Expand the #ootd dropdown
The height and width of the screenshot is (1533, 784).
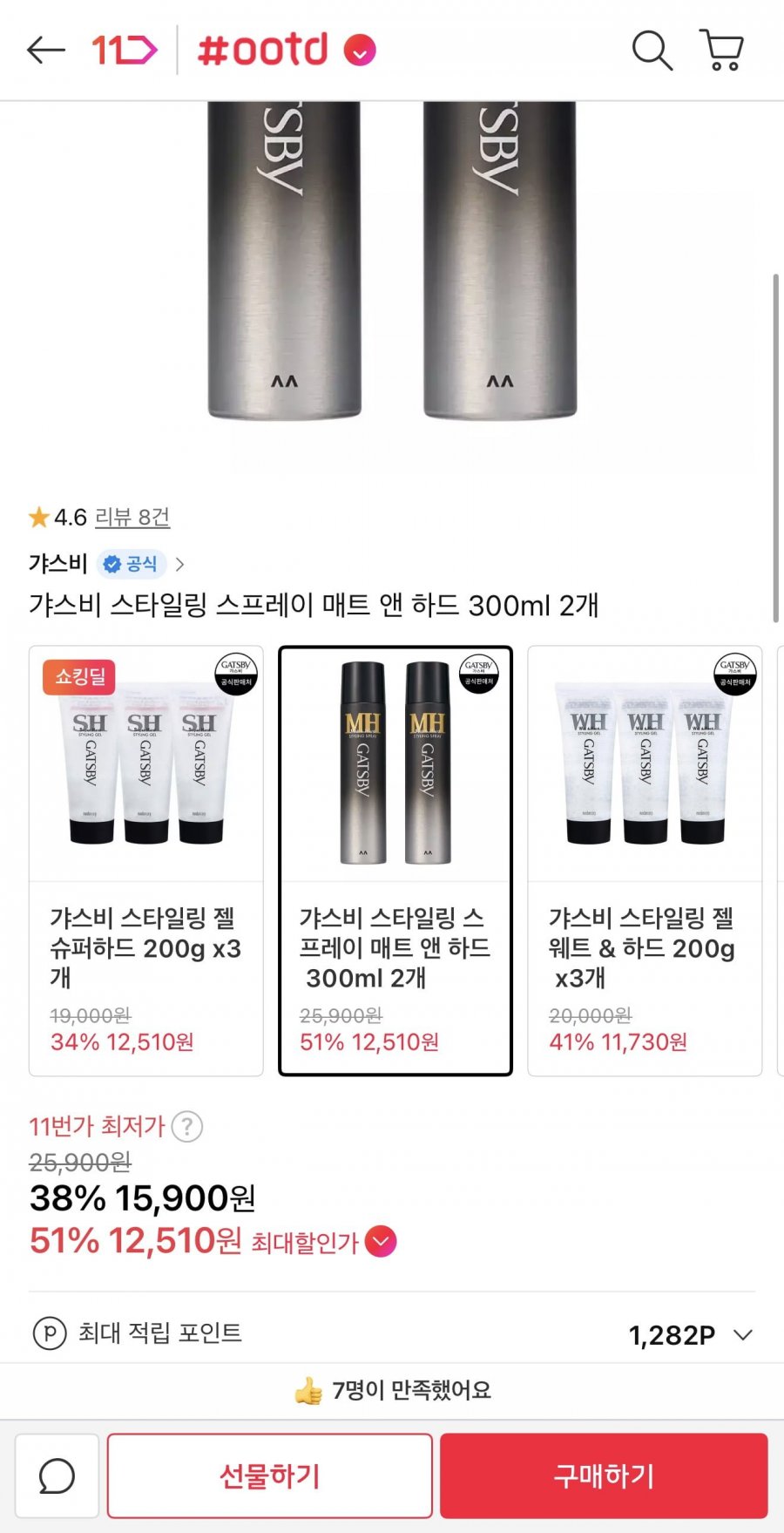(x=360, y=51)
